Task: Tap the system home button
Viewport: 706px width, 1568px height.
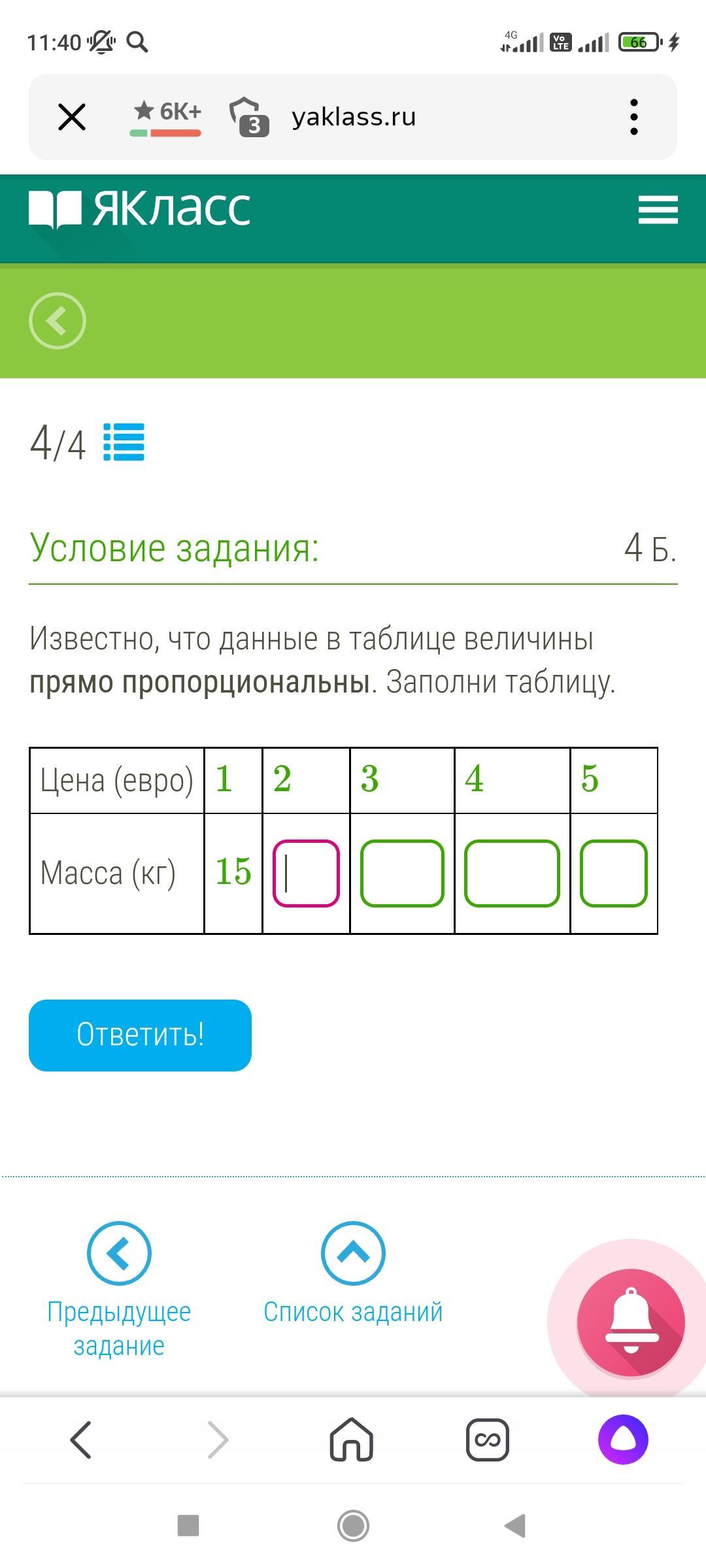Action: 353,1526
